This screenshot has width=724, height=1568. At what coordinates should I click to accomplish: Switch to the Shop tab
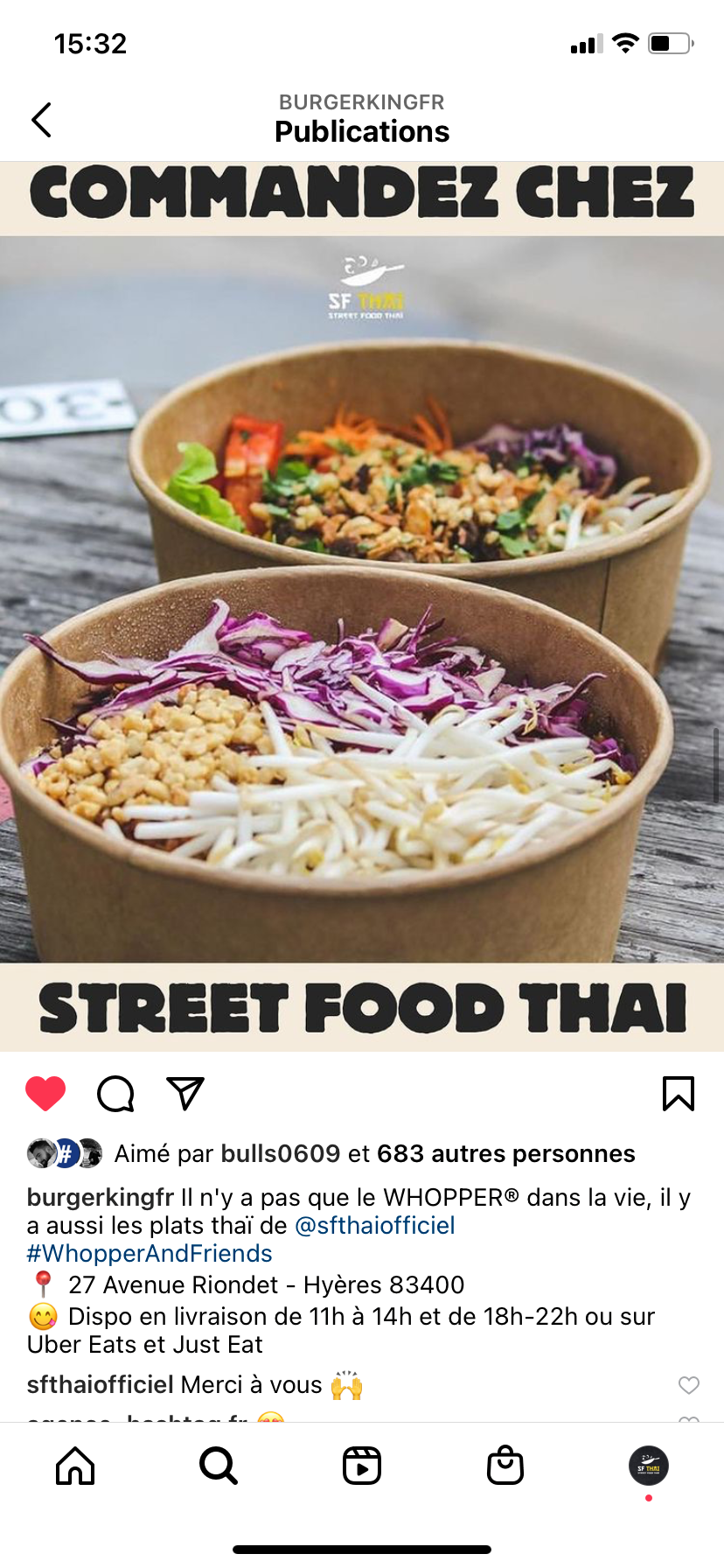tap(505, 1466)
